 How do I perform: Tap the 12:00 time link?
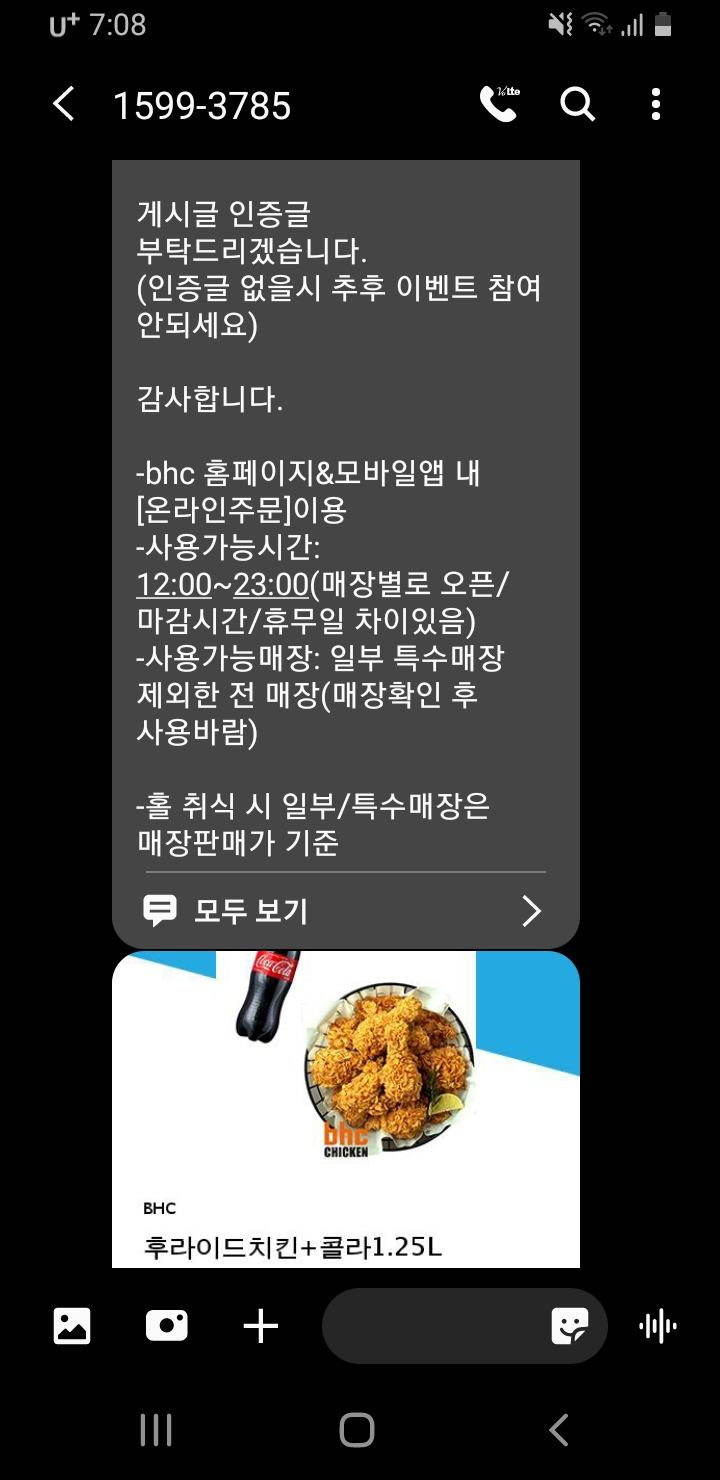[x=174, y=584]
